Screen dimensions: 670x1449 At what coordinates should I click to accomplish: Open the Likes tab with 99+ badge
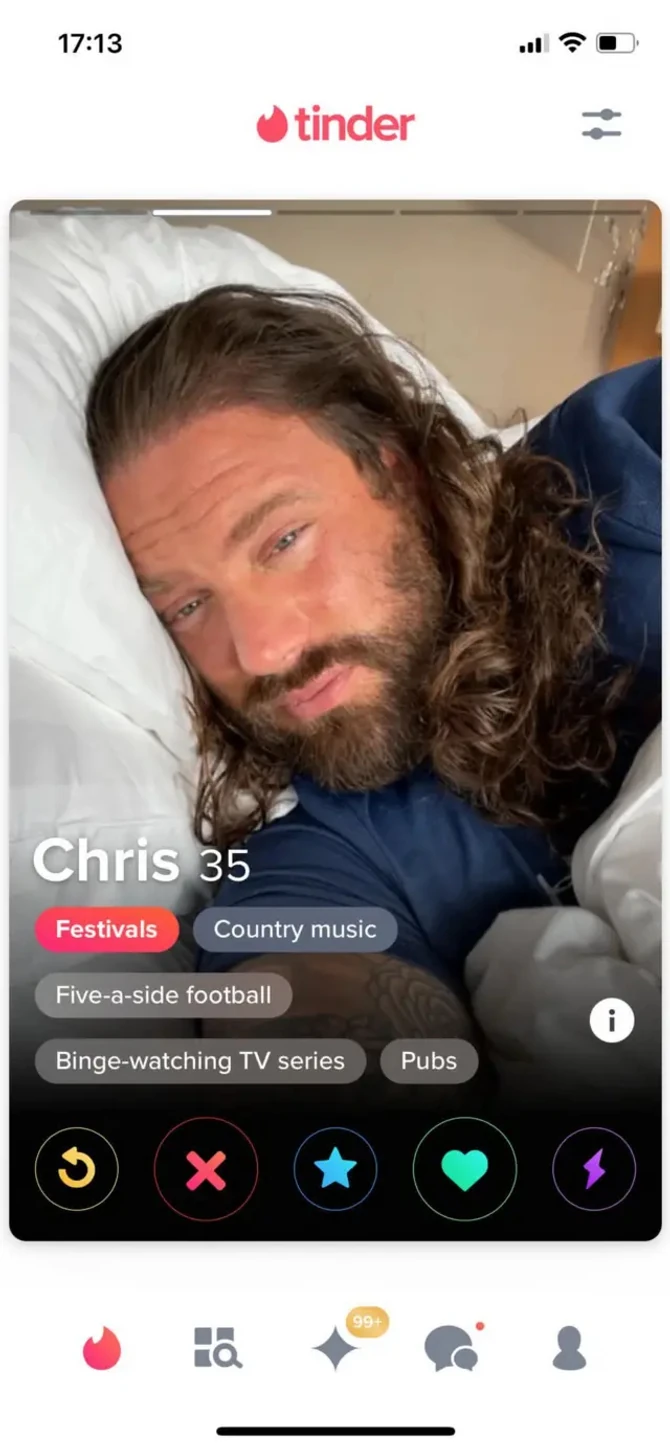tap(337, 1349)
